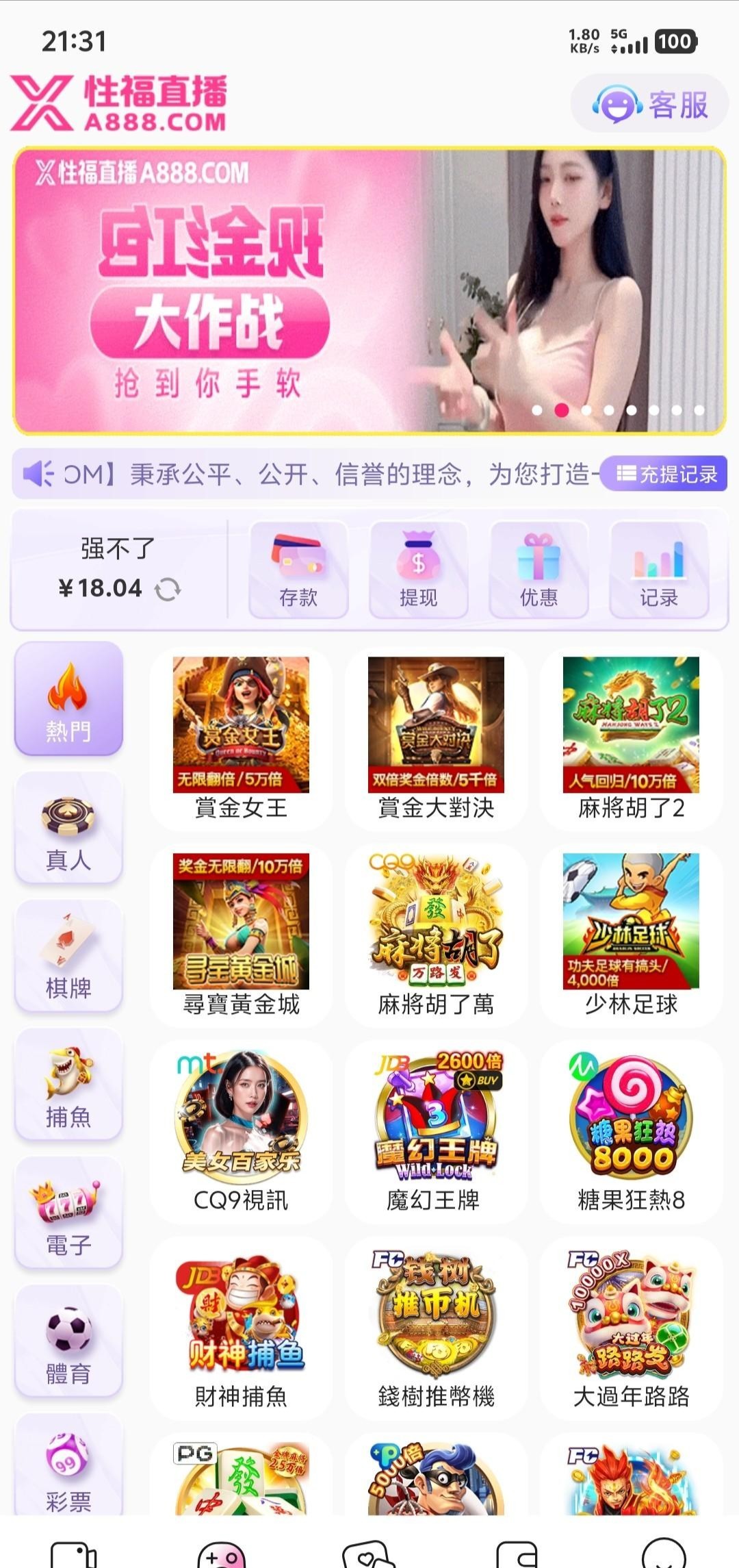Tap 存款 to deposit
Image resolution: width=739 pixels, height=1568 pixels.
coord(298,570)
